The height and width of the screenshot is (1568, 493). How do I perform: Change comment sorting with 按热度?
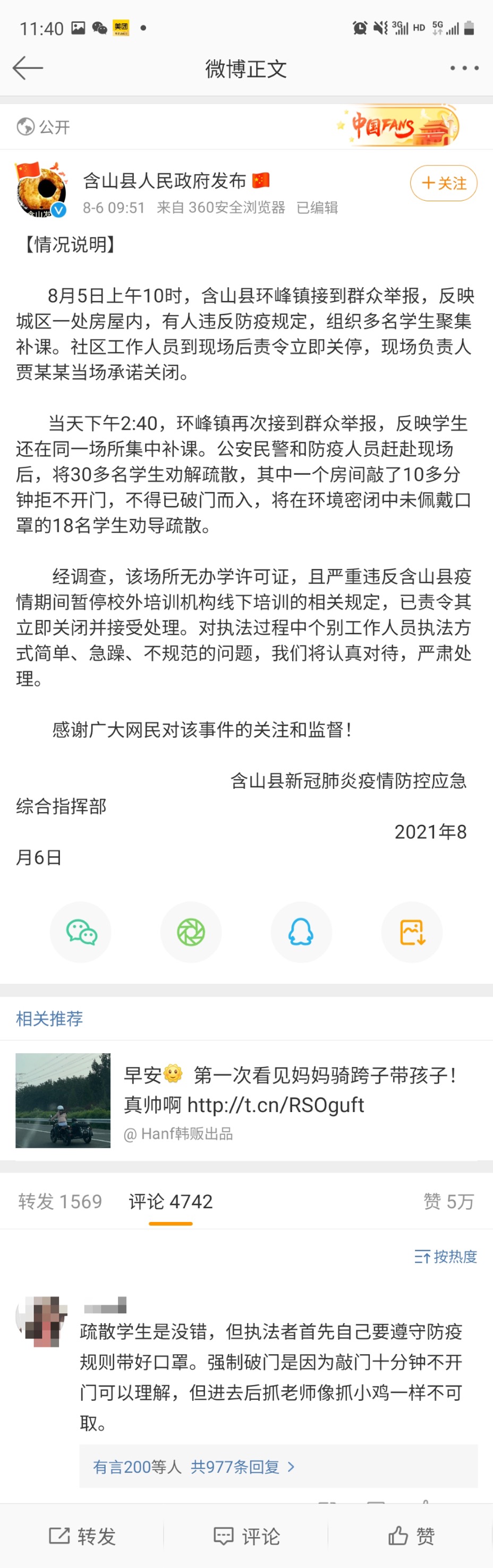(446, 1256)
